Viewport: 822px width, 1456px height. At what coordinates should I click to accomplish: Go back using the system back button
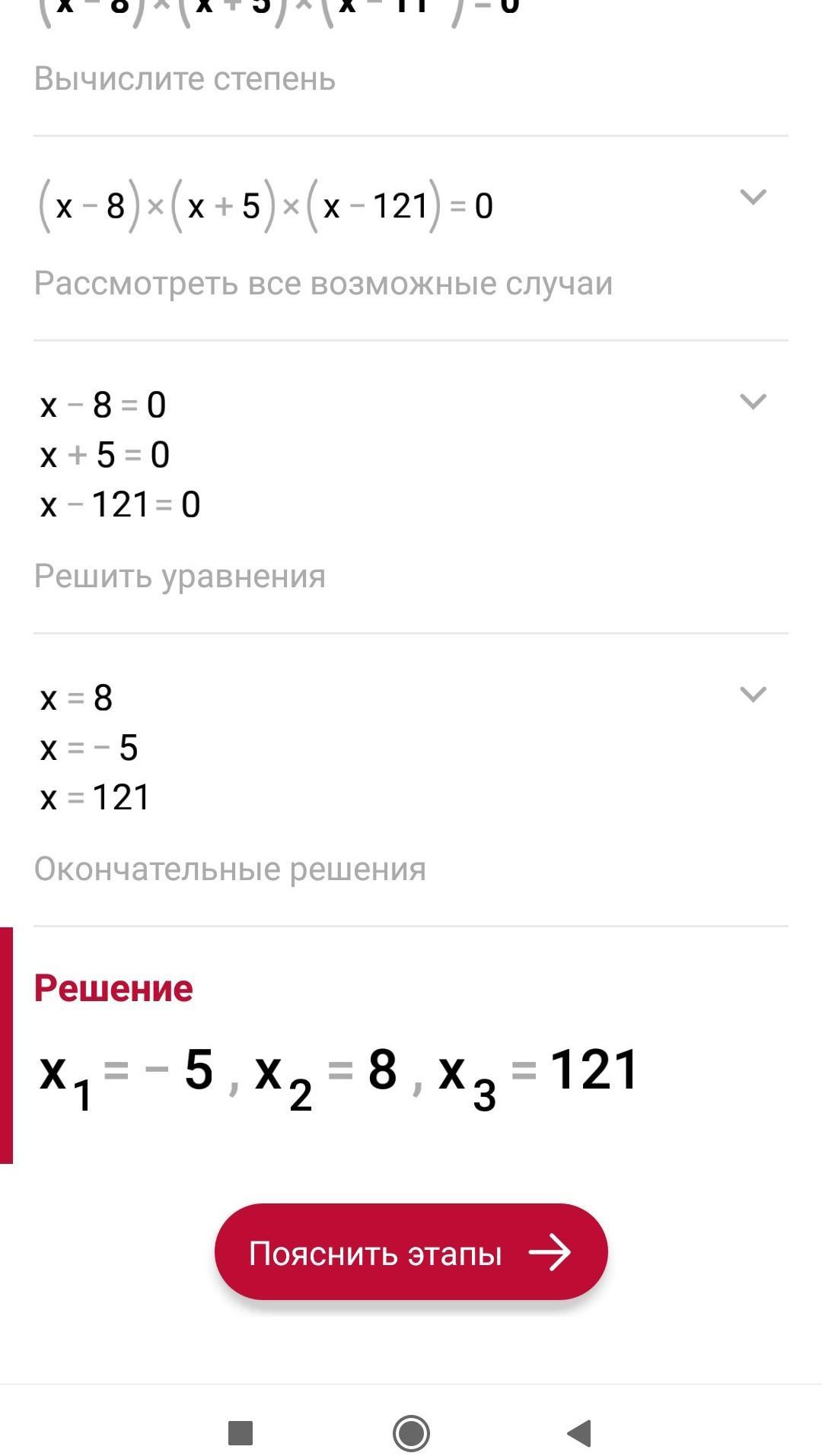[x=580, y=1433]
